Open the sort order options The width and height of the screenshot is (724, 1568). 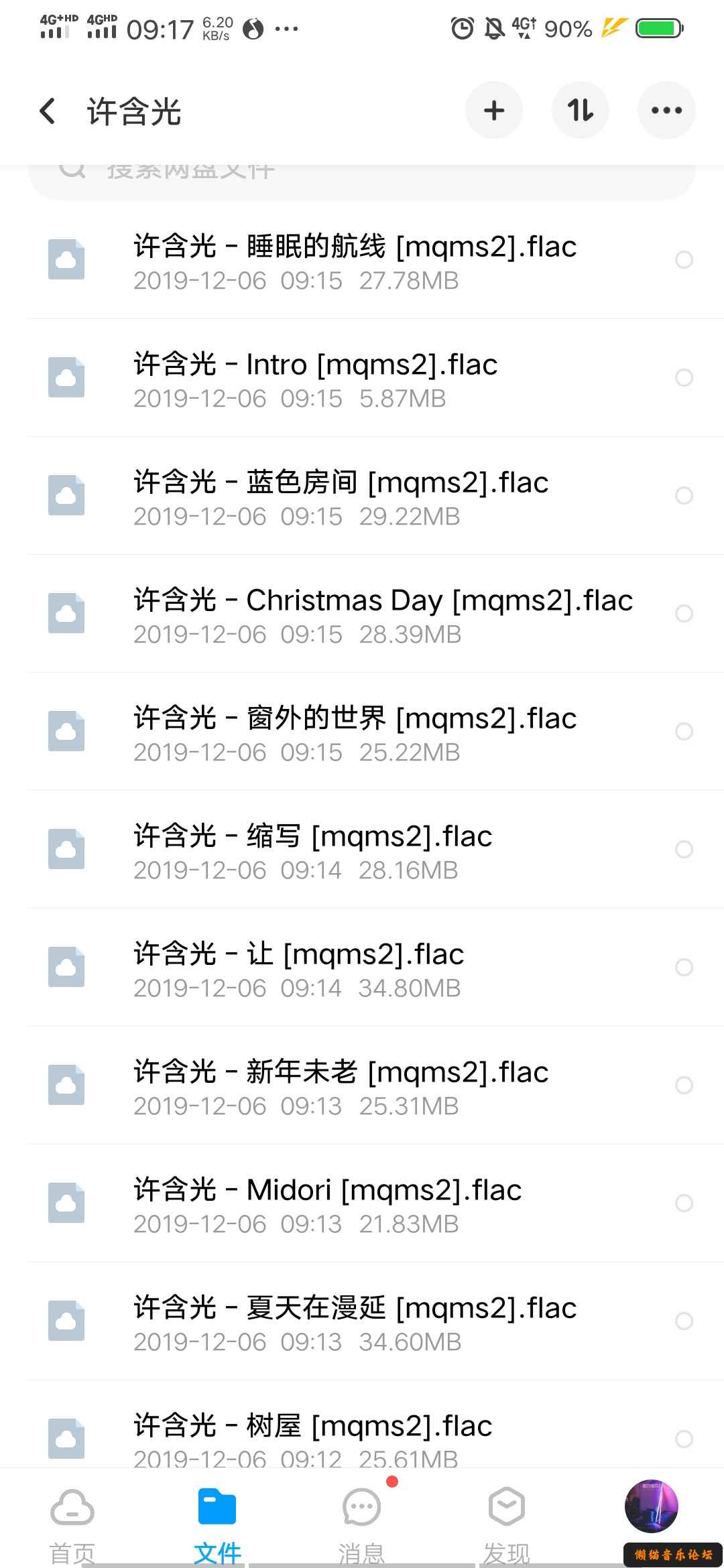(580, 111)
